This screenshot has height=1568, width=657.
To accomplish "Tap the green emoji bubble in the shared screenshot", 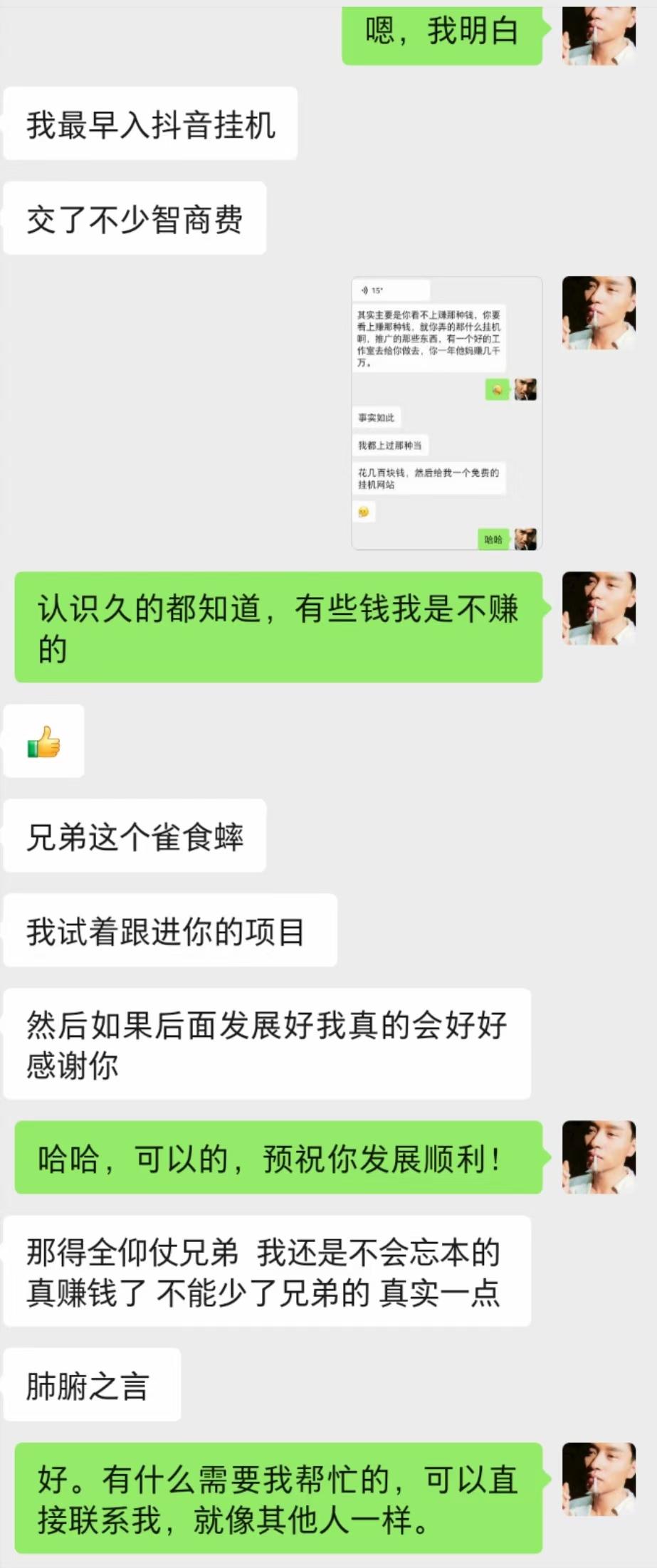I will (496, 391).
